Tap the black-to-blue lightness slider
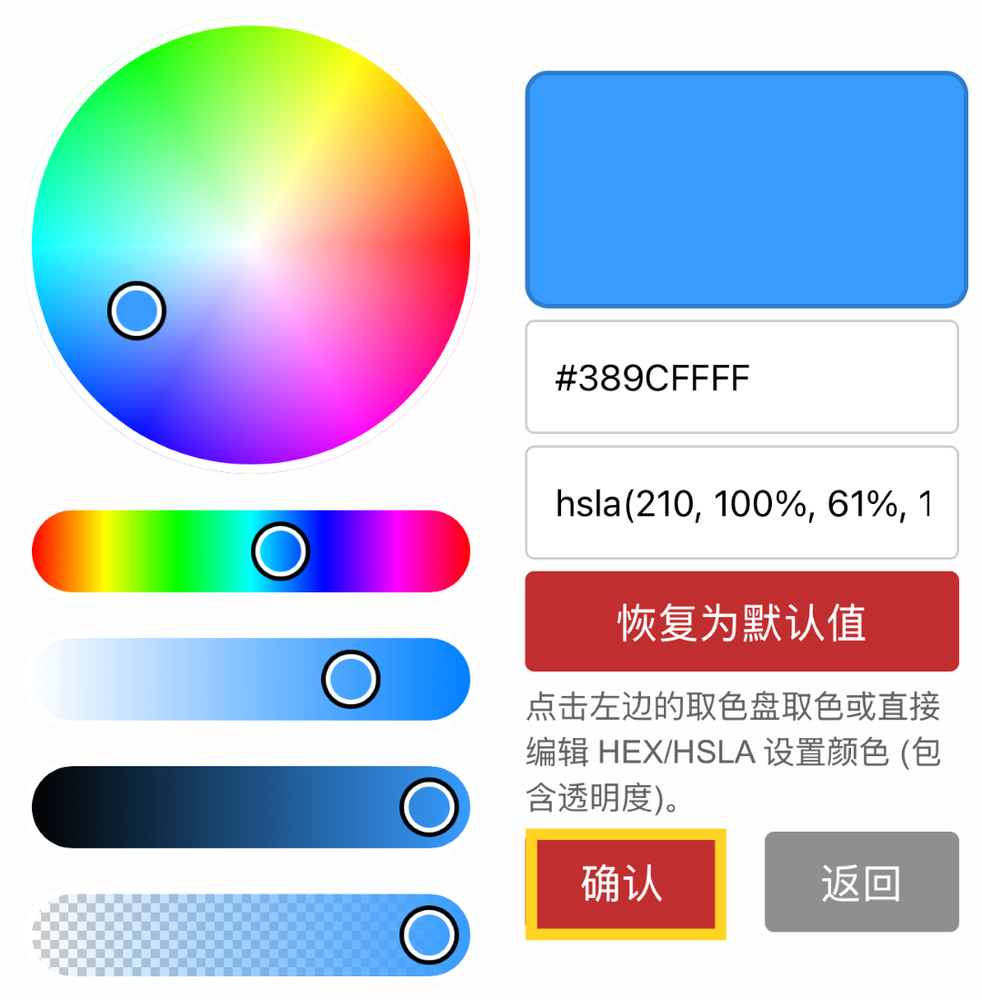Viewport: 982px width, 1000px height. (x=251, y=807)
